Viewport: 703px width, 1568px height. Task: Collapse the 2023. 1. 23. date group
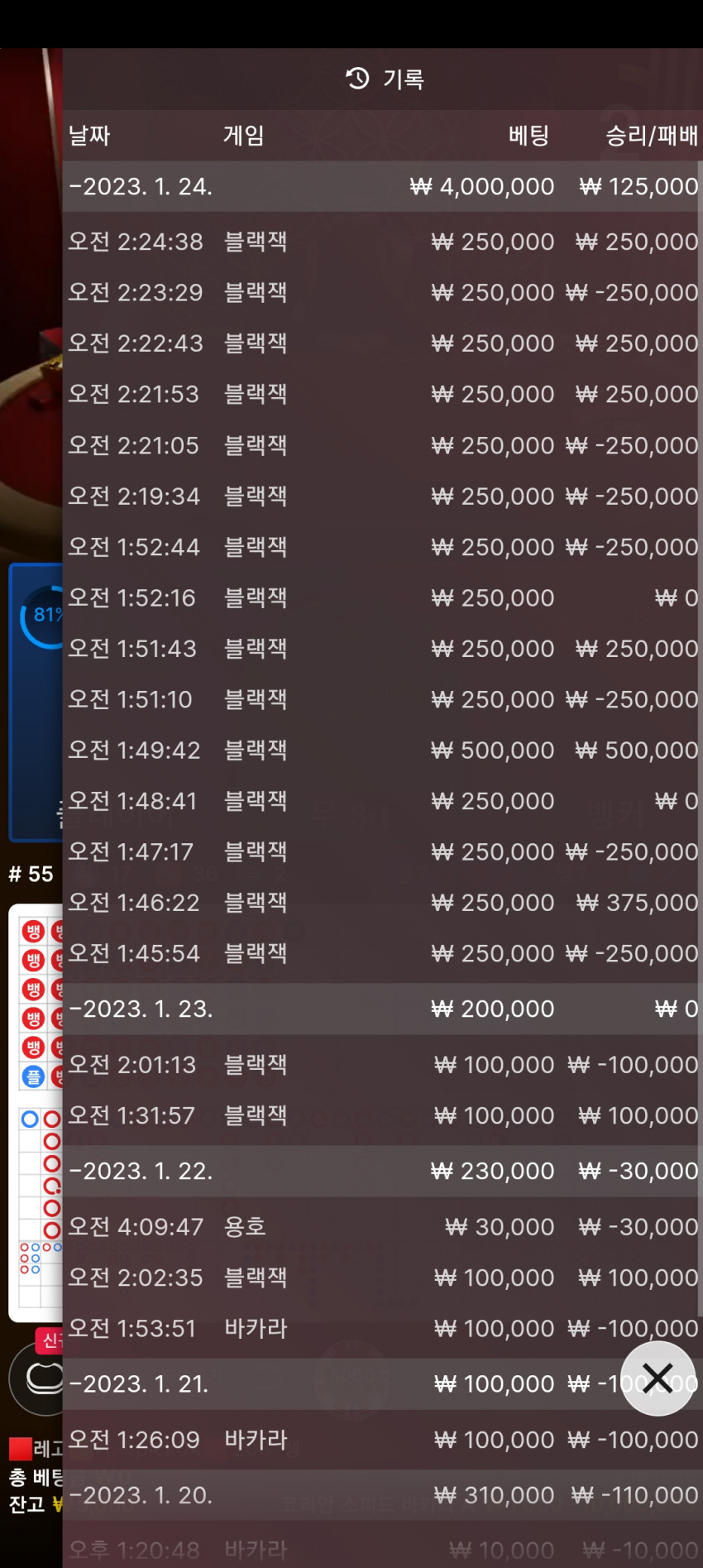click(382, 1009)
